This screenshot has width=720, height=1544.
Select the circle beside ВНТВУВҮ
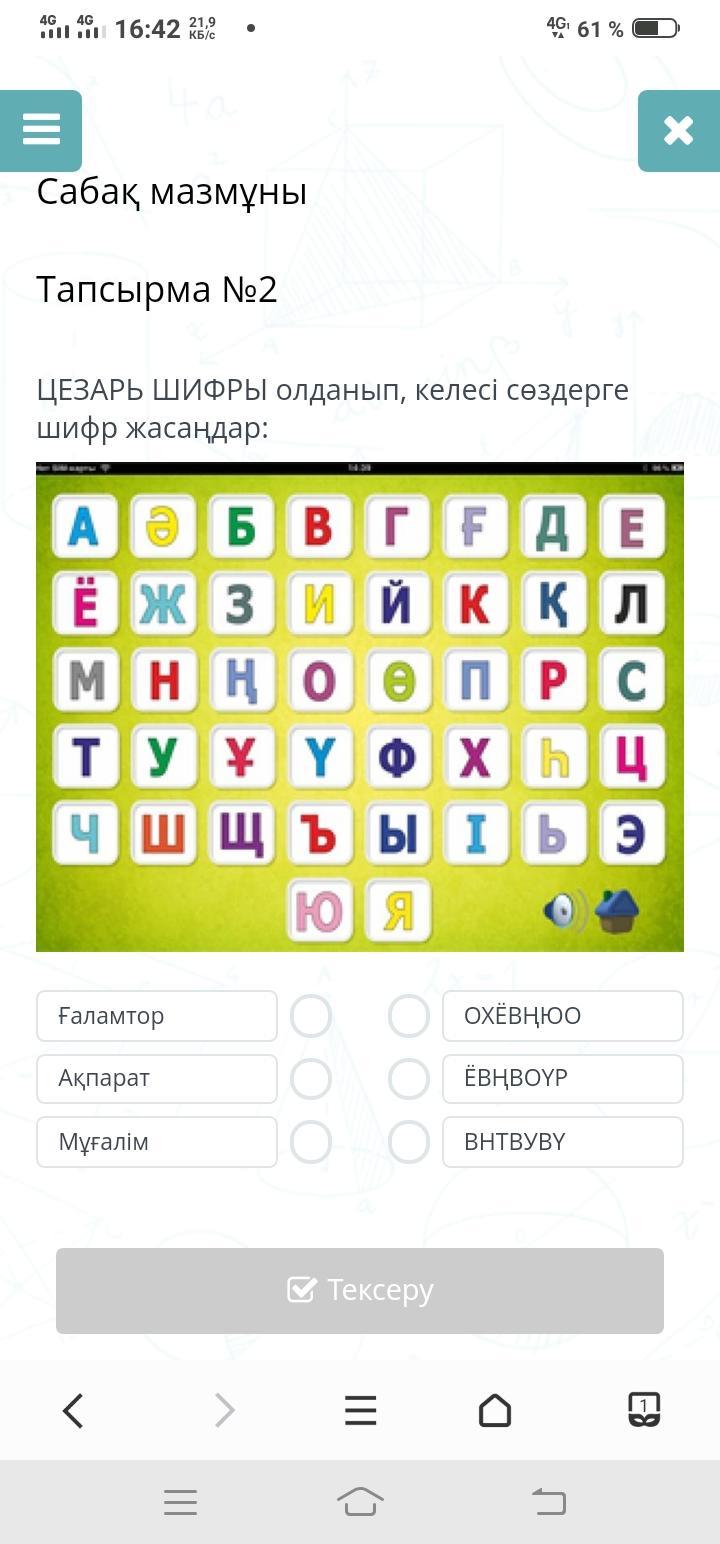click(409, 1142)
